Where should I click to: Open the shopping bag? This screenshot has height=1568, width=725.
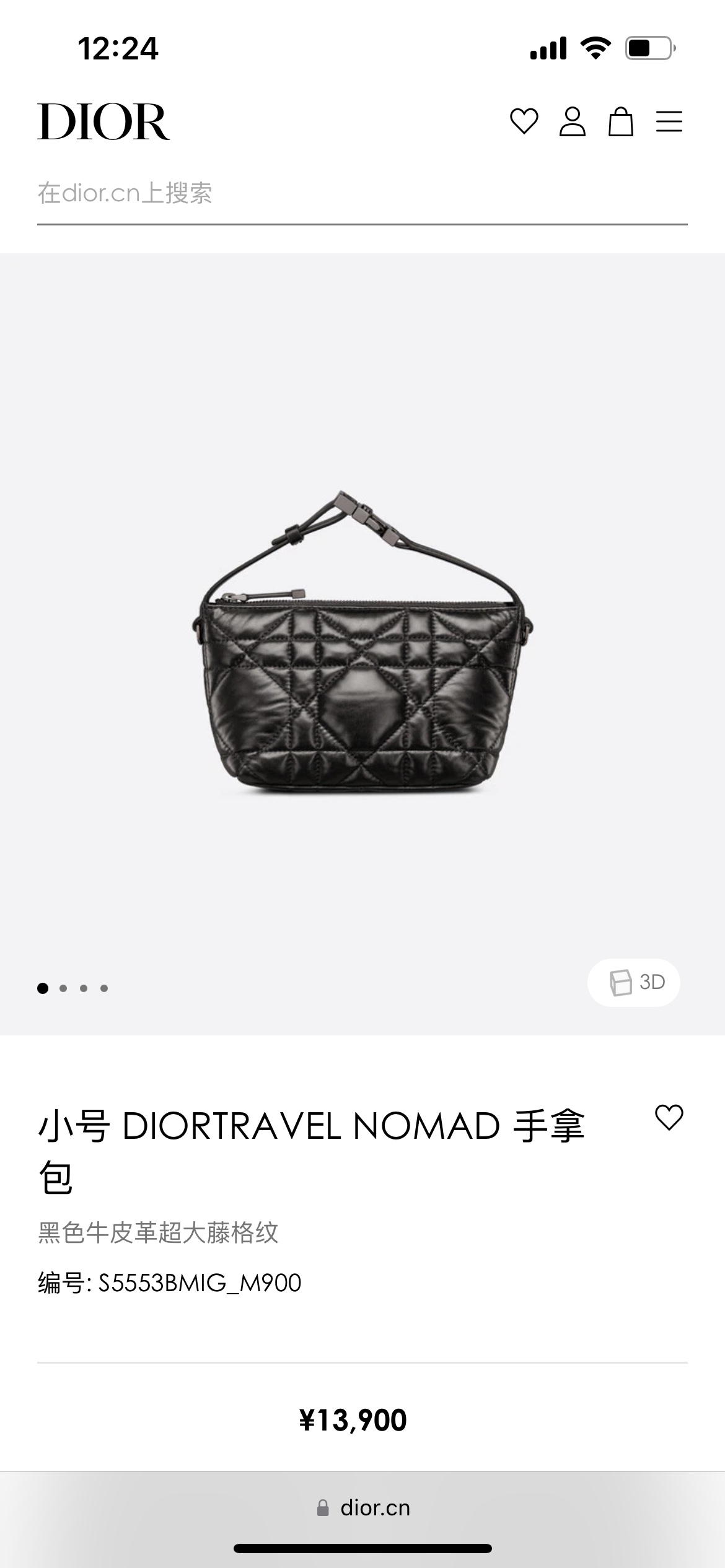[x=620, y=121]
